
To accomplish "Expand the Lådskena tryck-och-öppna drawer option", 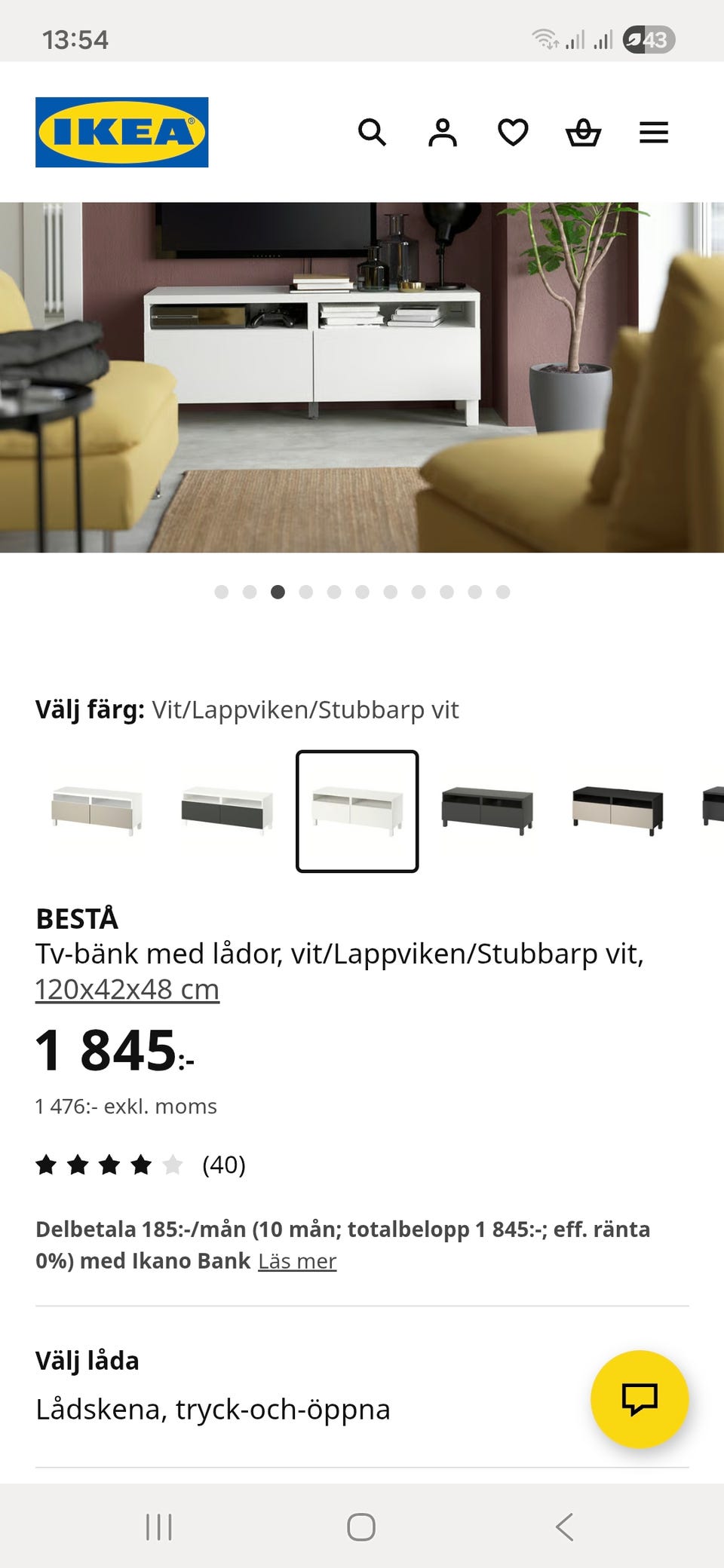I will [213, 1408].
